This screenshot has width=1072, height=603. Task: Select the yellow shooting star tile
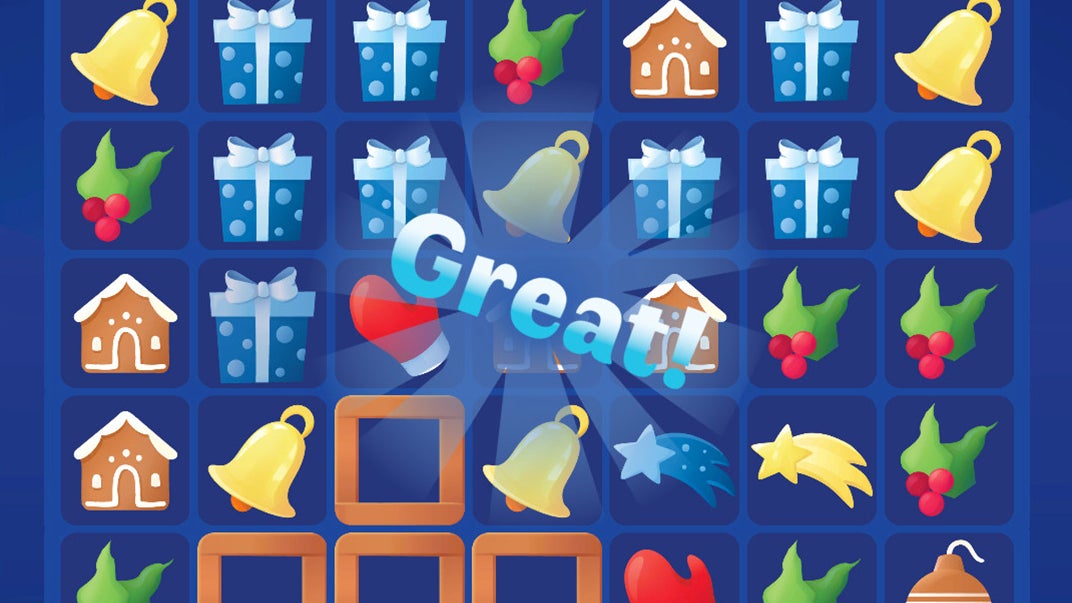[811, 461]
